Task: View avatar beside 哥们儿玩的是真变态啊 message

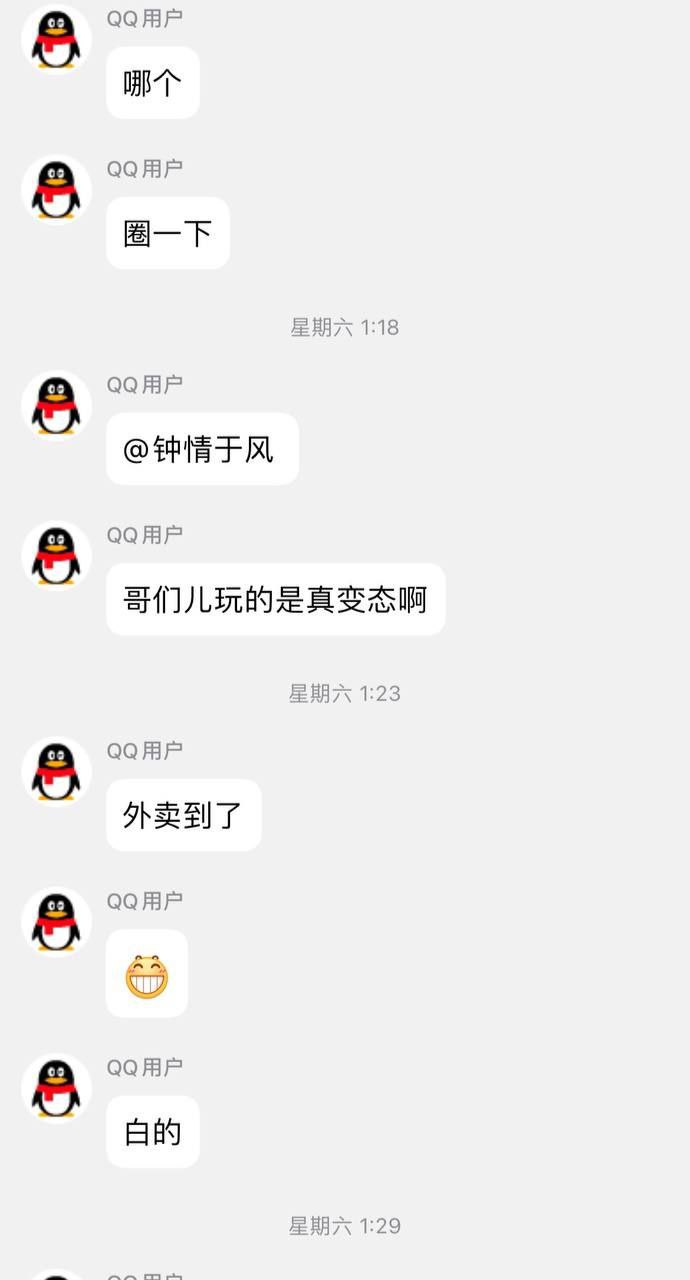Action: (x=56, y=556)
